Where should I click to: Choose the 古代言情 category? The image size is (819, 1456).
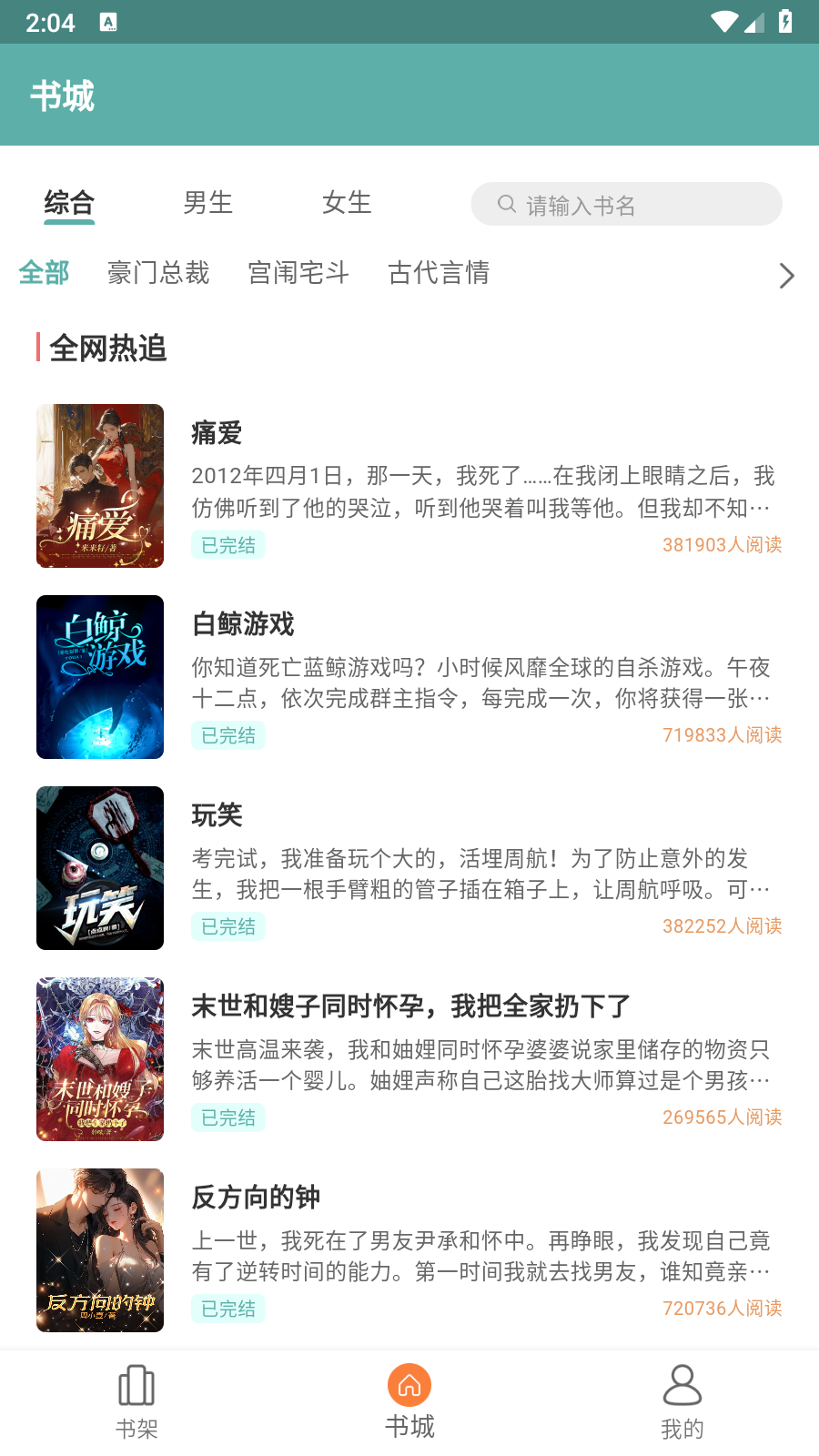point(439,273)
